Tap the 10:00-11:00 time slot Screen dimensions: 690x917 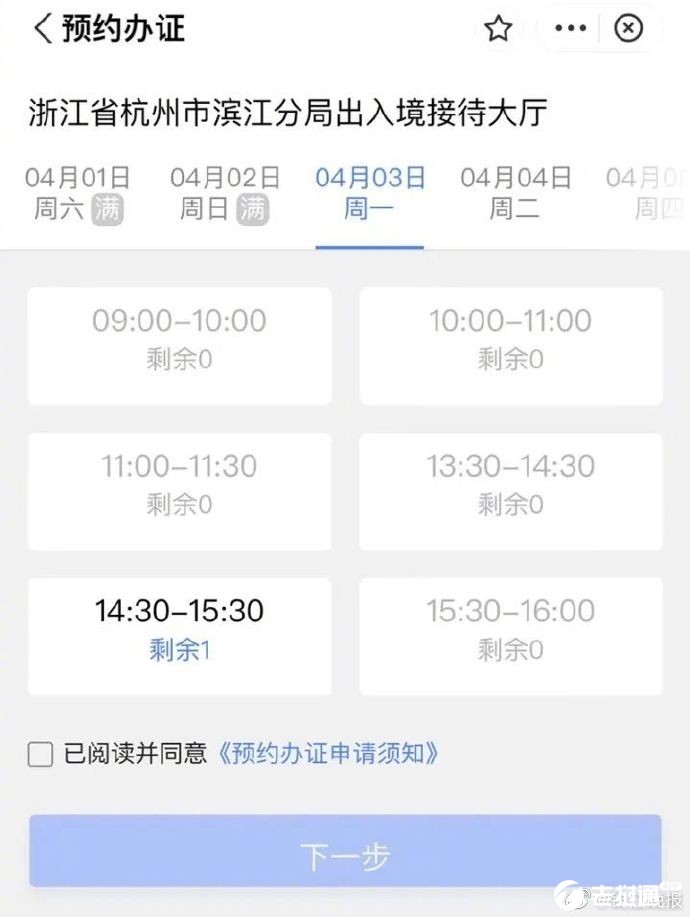(x=510, y=346)
